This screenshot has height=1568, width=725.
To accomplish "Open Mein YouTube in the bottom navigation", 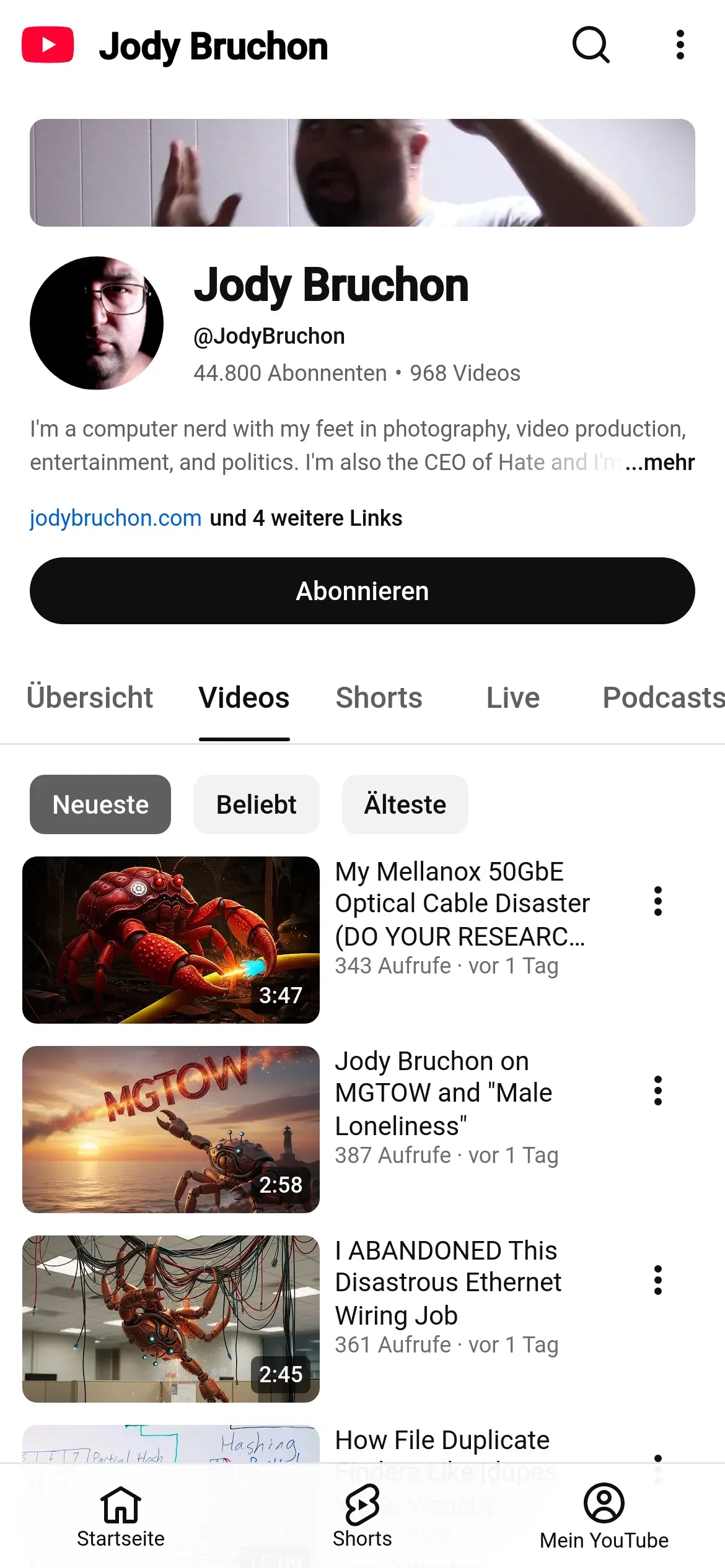I will pyautogui.click(x=604, y=1515).
